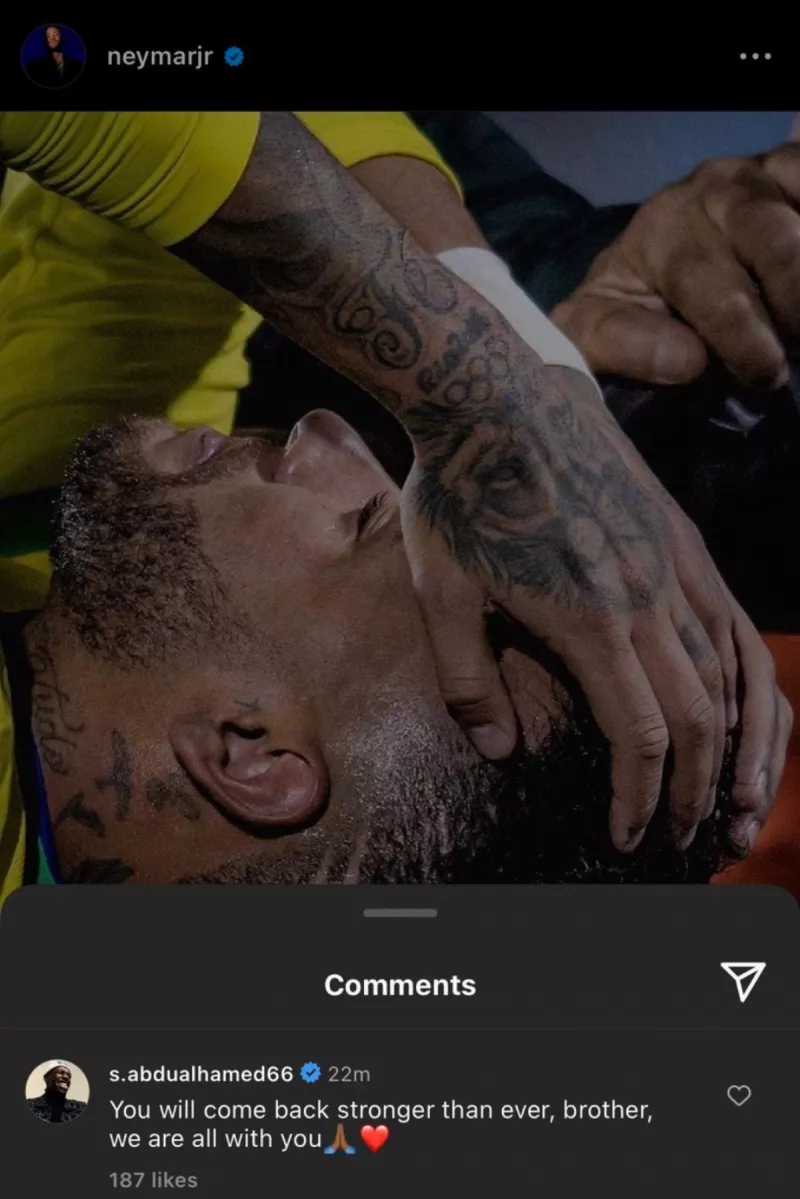The width and height of the screenshot is (800, 1199).
Task: View the 187 likes on the comment
Action: [x=153, y=1180]
